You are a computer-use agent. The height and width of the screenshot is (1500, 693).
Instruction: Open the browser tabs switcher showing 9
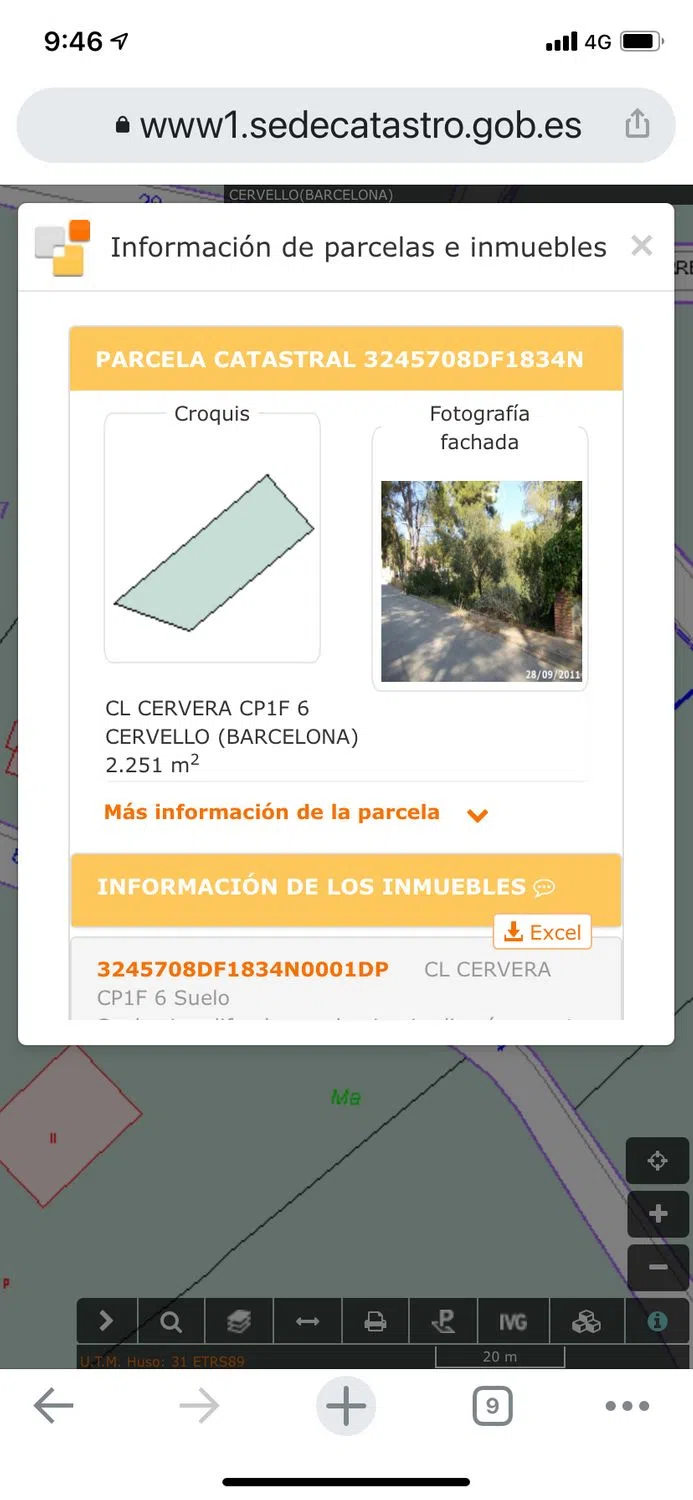(x=492, y=1407)
